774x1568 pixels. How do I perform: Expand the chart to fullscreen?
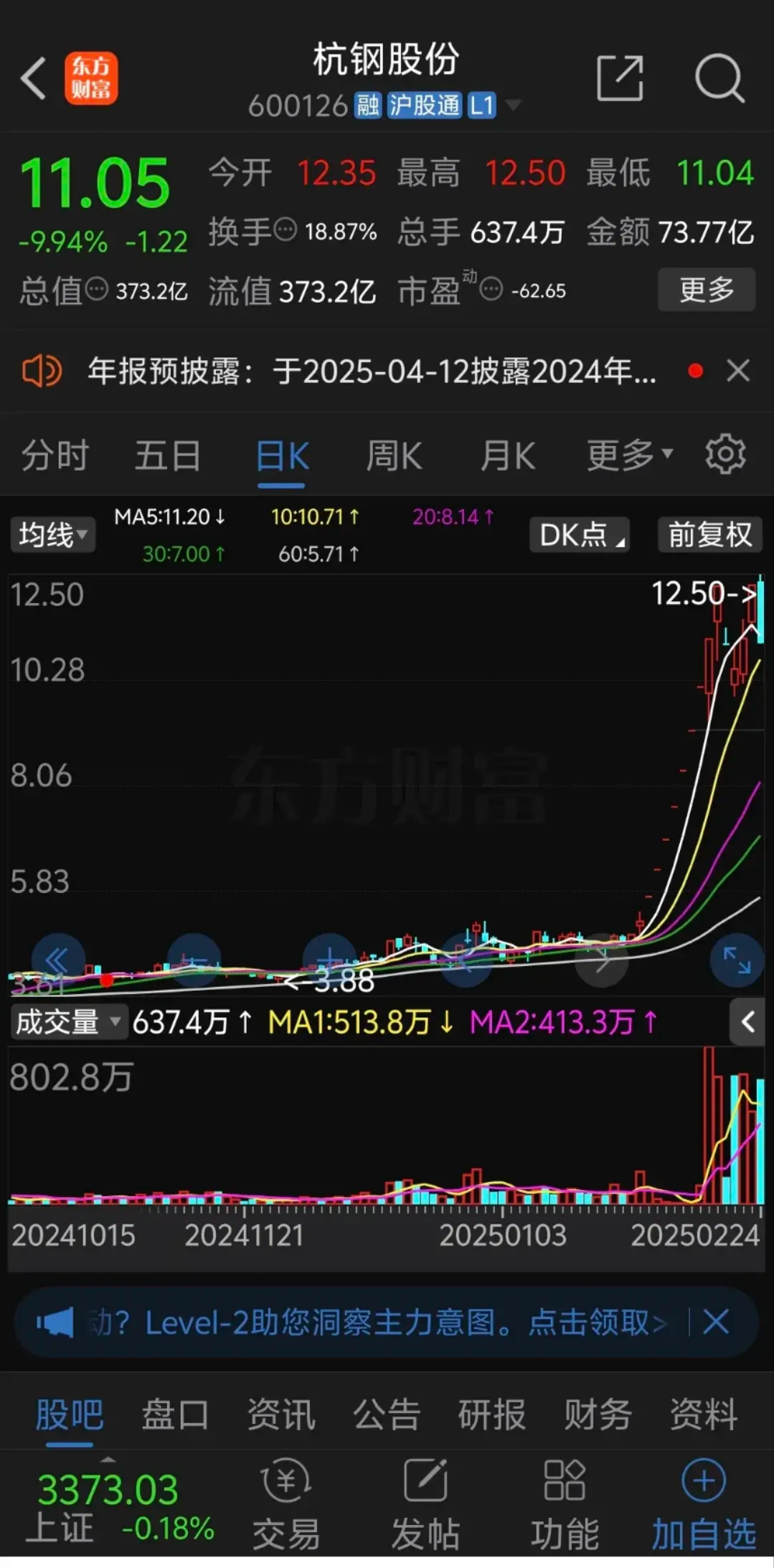coord(736,961)
